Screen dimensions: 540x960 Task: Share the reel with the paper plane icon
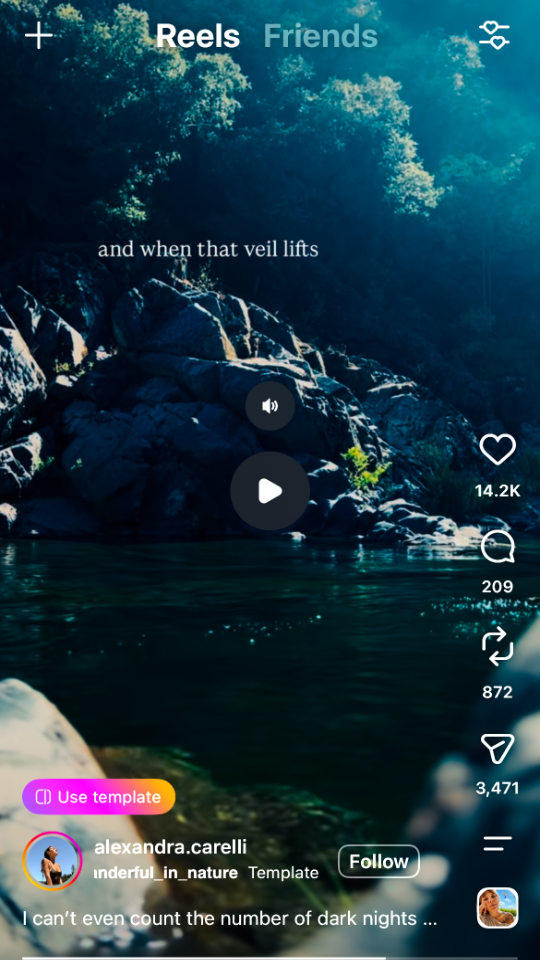click(497, 749)
